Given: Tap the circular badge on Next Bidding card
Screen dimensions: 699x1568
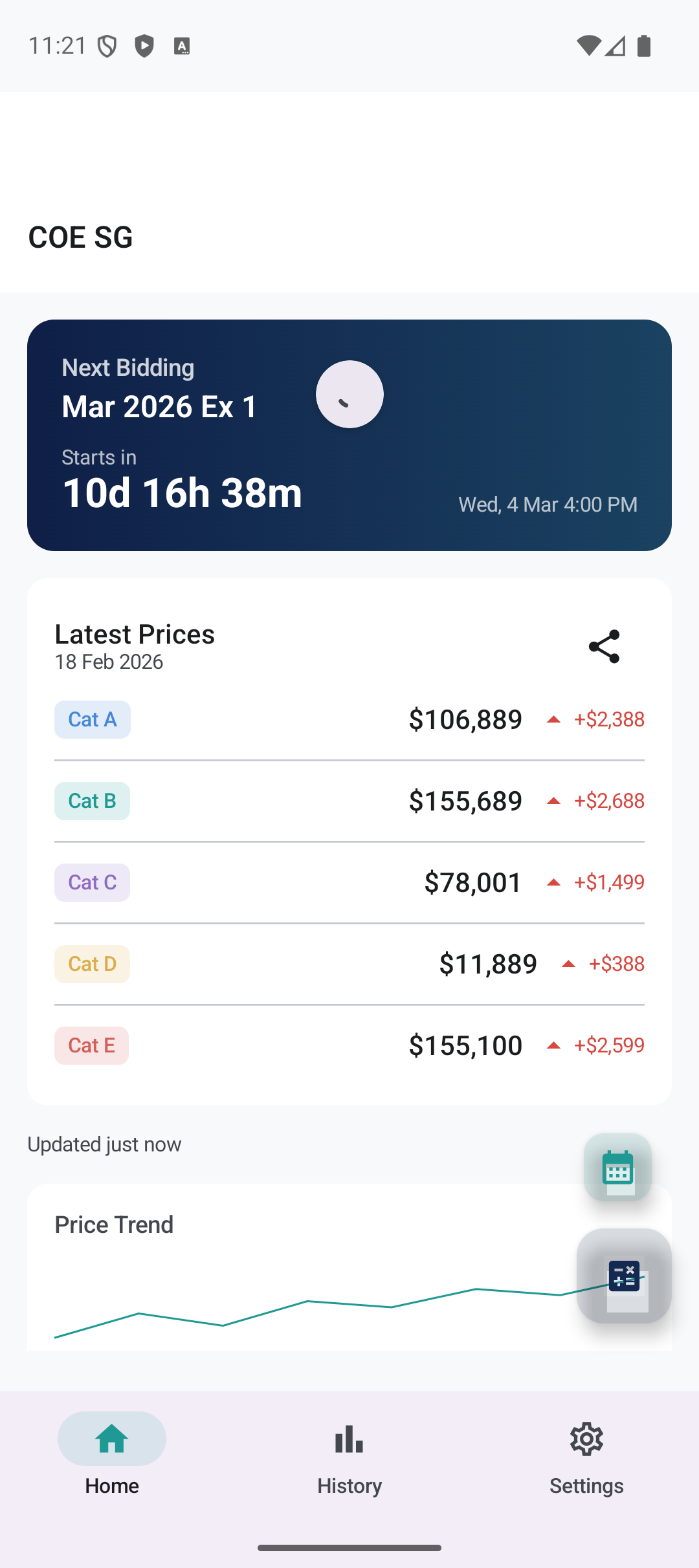Looking at the screenshot, I should [x=349, y=394].
